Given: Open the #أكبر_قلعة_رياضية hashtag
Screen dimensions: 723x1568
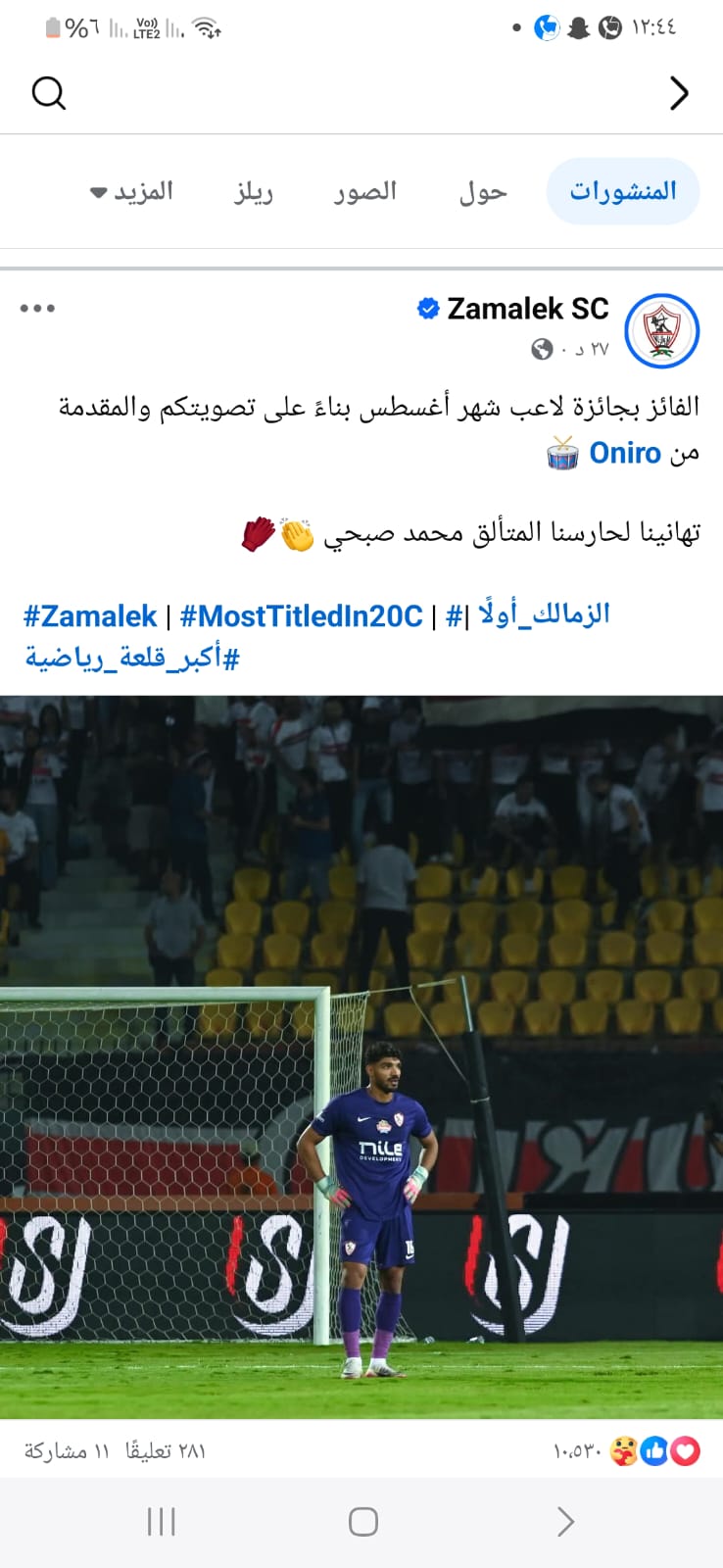Looking at the screenshot, I should (x=132, y=658).
